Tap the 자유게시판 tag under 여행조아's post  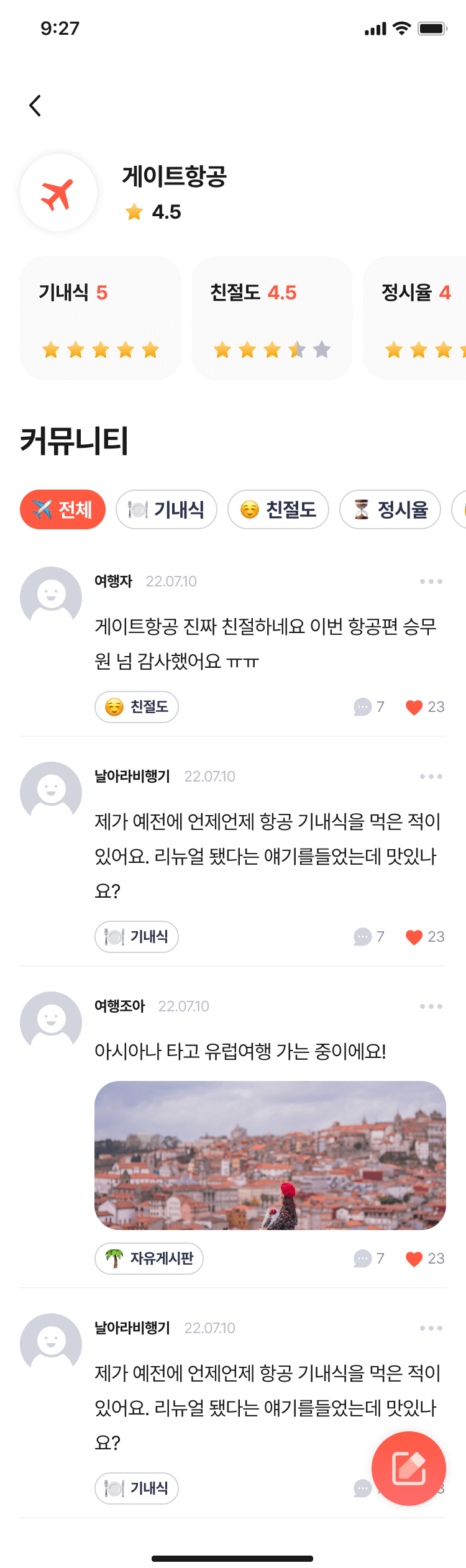[x=149, y=1259]
